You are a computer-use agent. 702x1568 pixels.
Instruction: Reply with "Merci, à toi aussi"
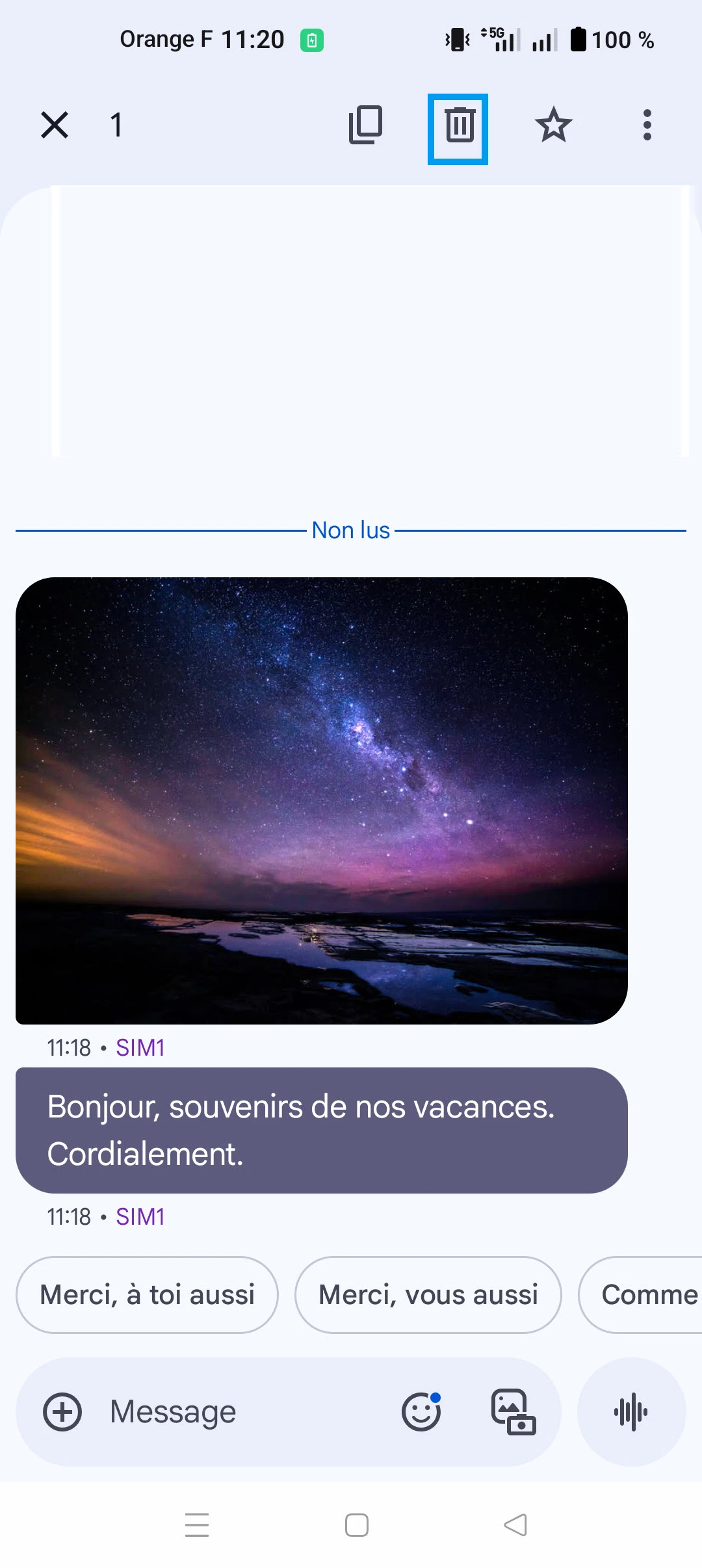point(148,1295)
